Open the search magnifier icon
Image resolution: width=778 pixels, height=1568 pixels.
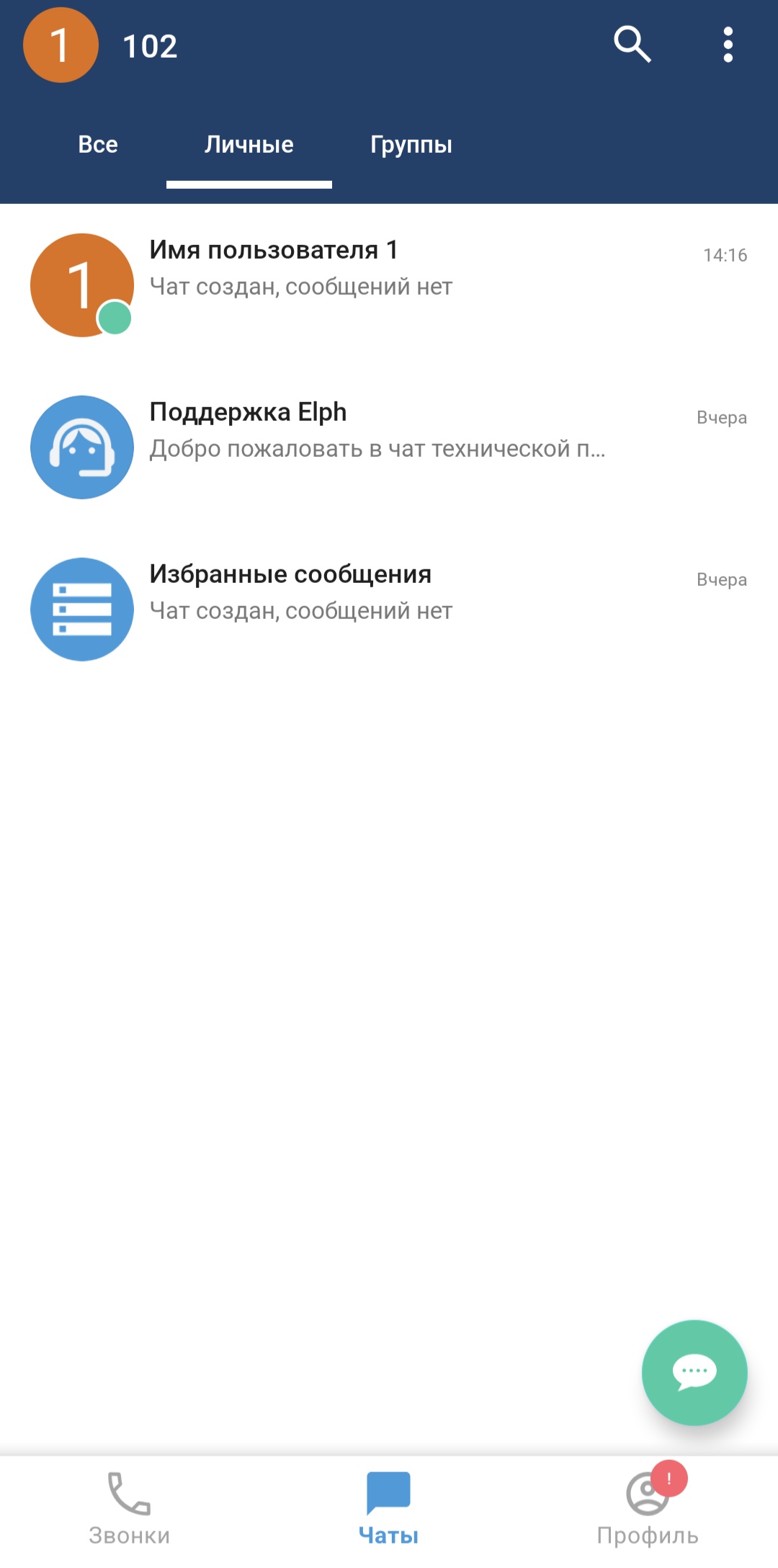tap(632, 45)
